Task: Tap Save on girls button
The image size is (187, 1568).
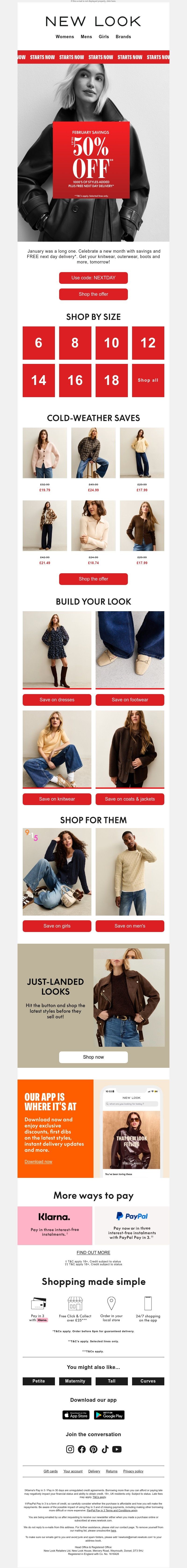Action: 57,926
